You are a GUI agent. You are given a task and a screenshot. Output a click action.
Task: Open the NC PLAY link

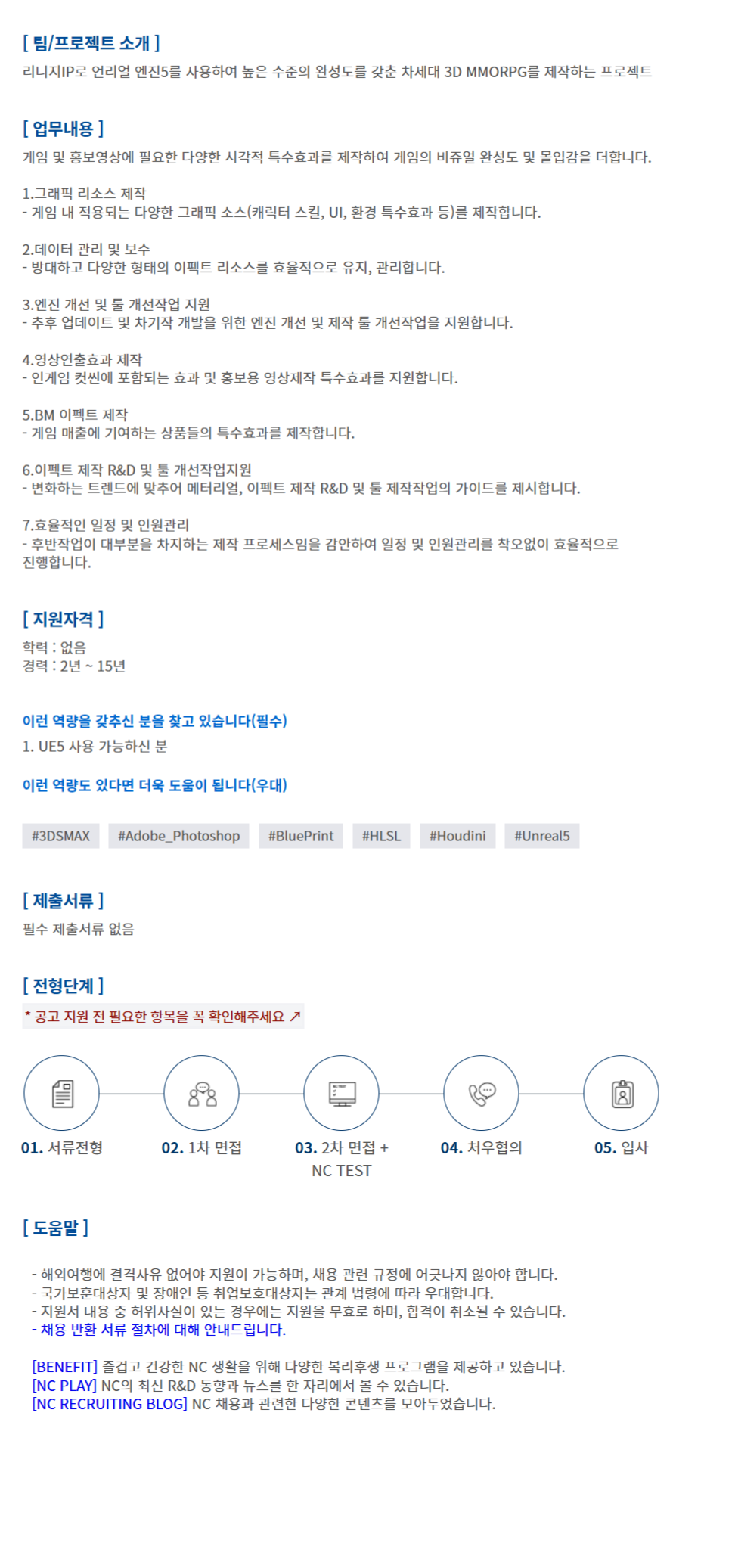pos(64,1385)
